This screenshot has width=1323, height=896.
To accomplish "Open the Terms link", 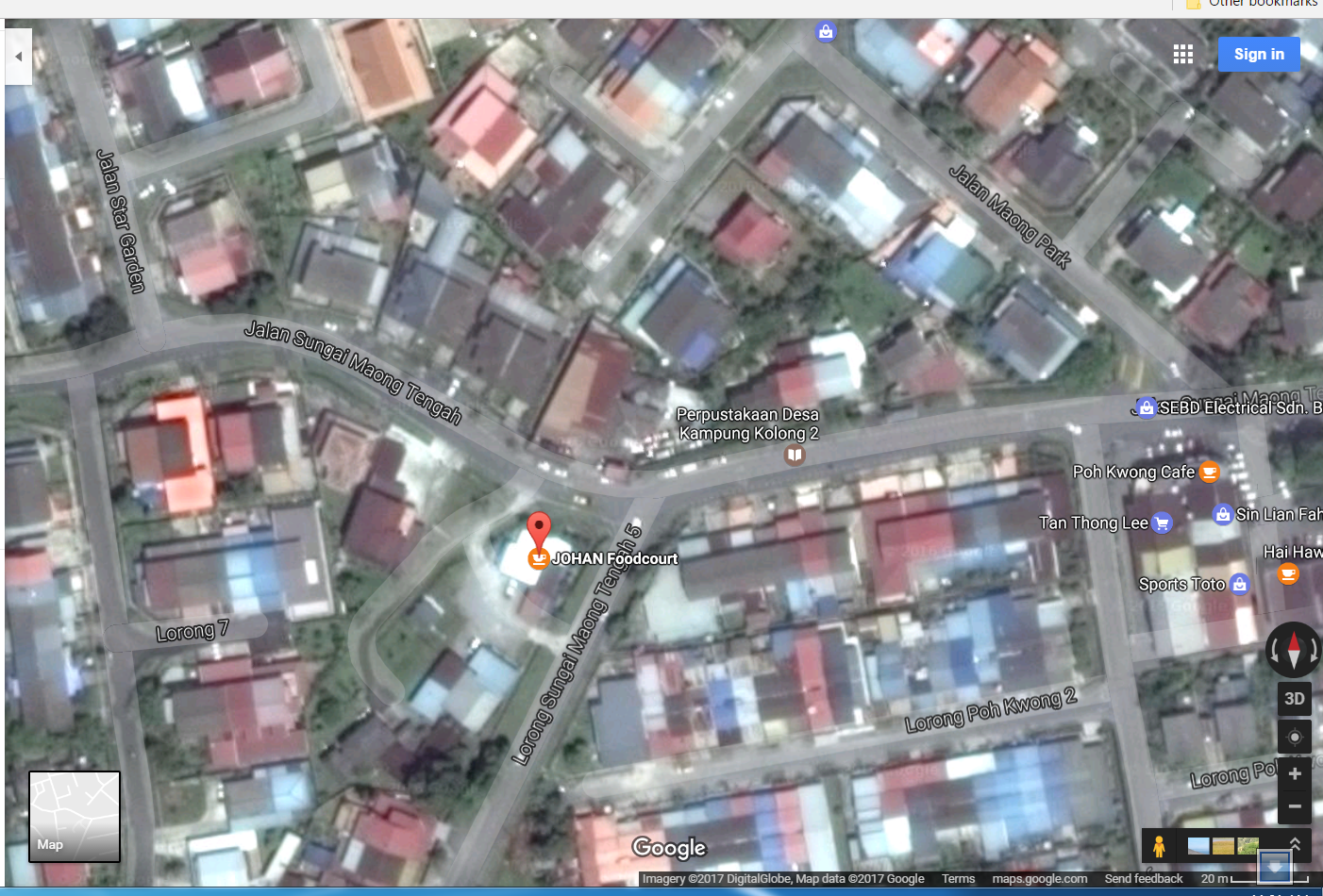I will tap(958, 879).
